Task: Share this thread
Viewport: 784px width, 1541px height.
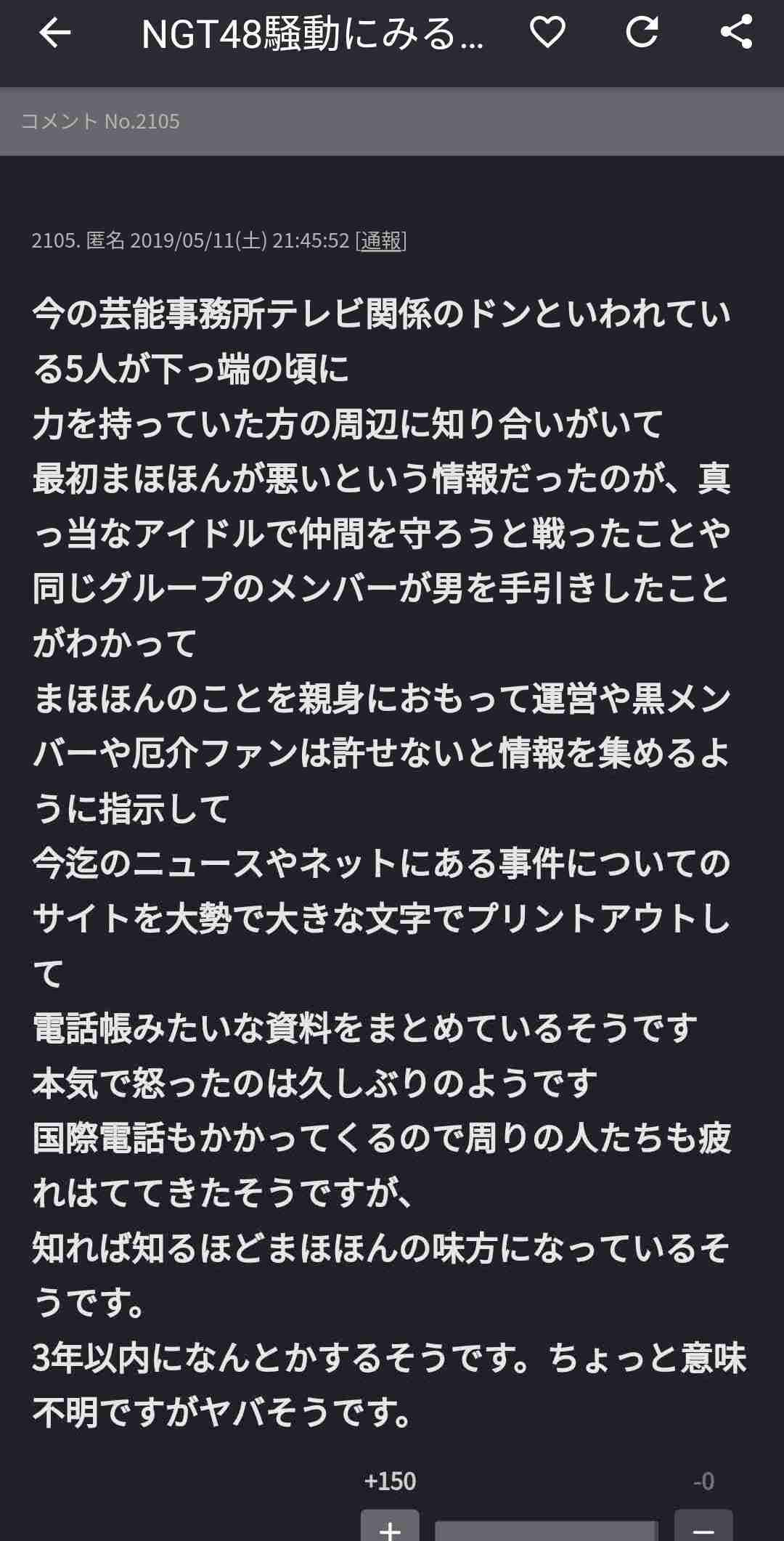Action: pos(735,33)
